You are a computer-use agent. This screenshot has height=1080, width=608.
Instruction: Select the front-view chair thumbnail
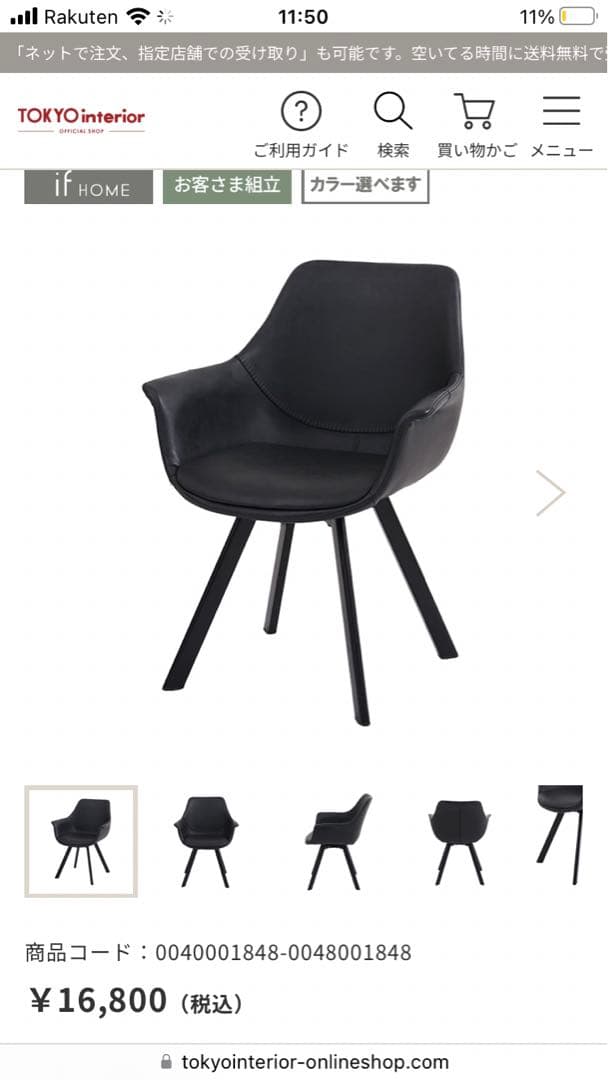206,841
